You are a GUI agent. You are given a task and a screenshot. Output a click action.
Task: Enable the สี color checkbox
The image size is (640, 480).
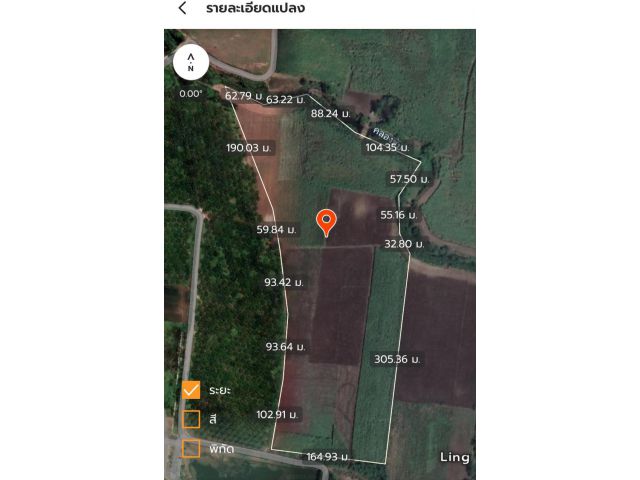click(x=191, y=419)
